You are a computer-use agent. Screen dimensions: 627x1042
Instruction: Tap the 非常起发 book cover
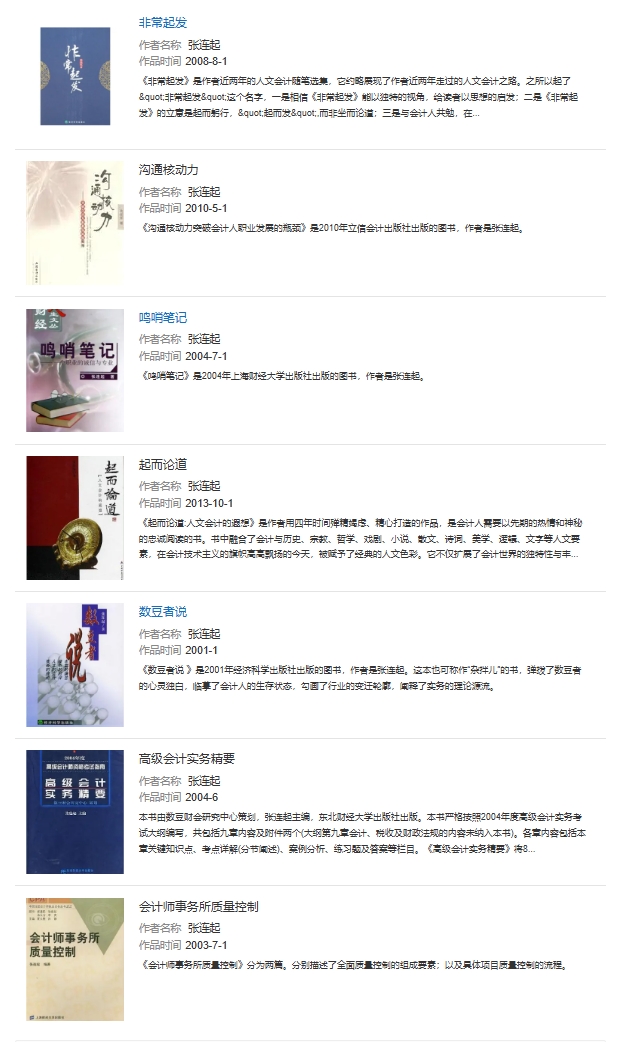coord(75,76)
